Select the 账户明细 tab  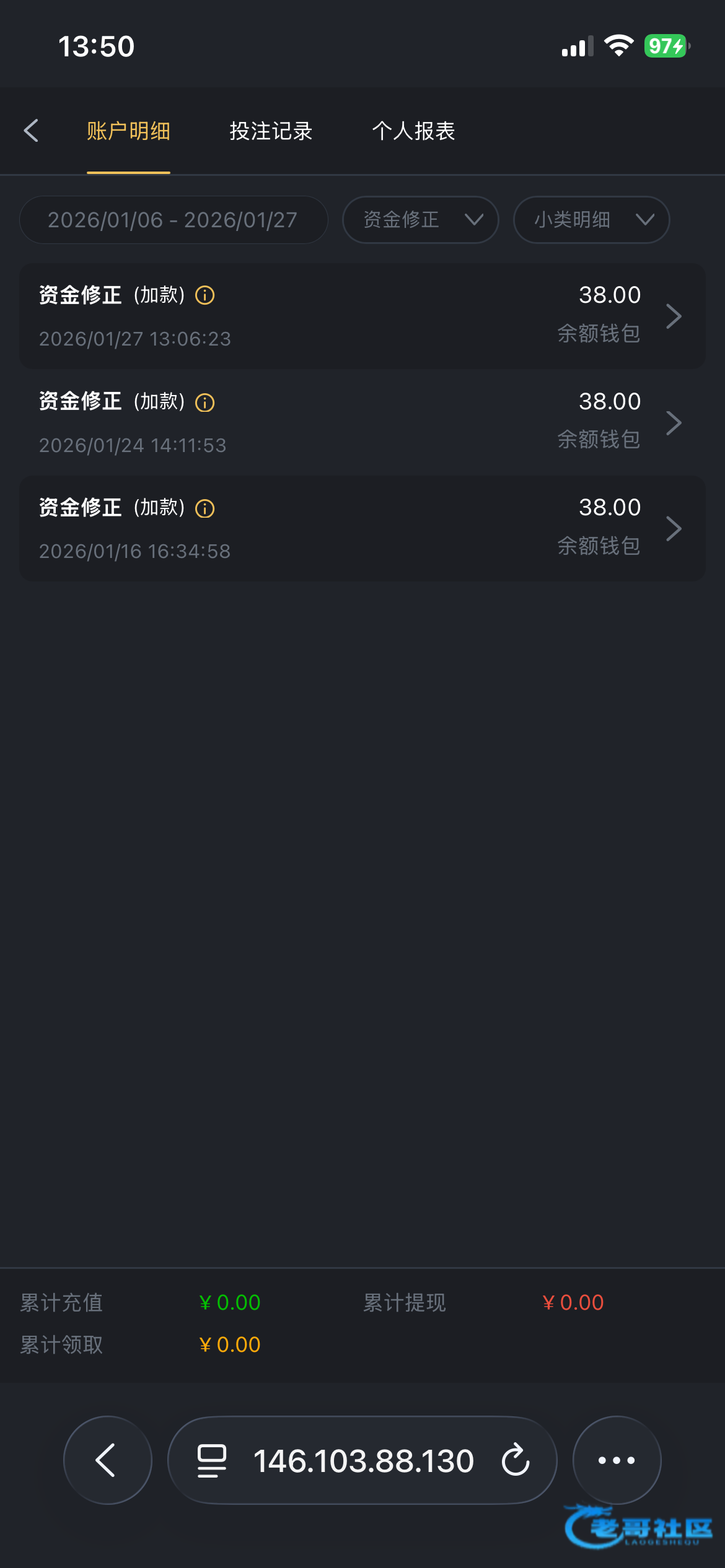(128, 131)
